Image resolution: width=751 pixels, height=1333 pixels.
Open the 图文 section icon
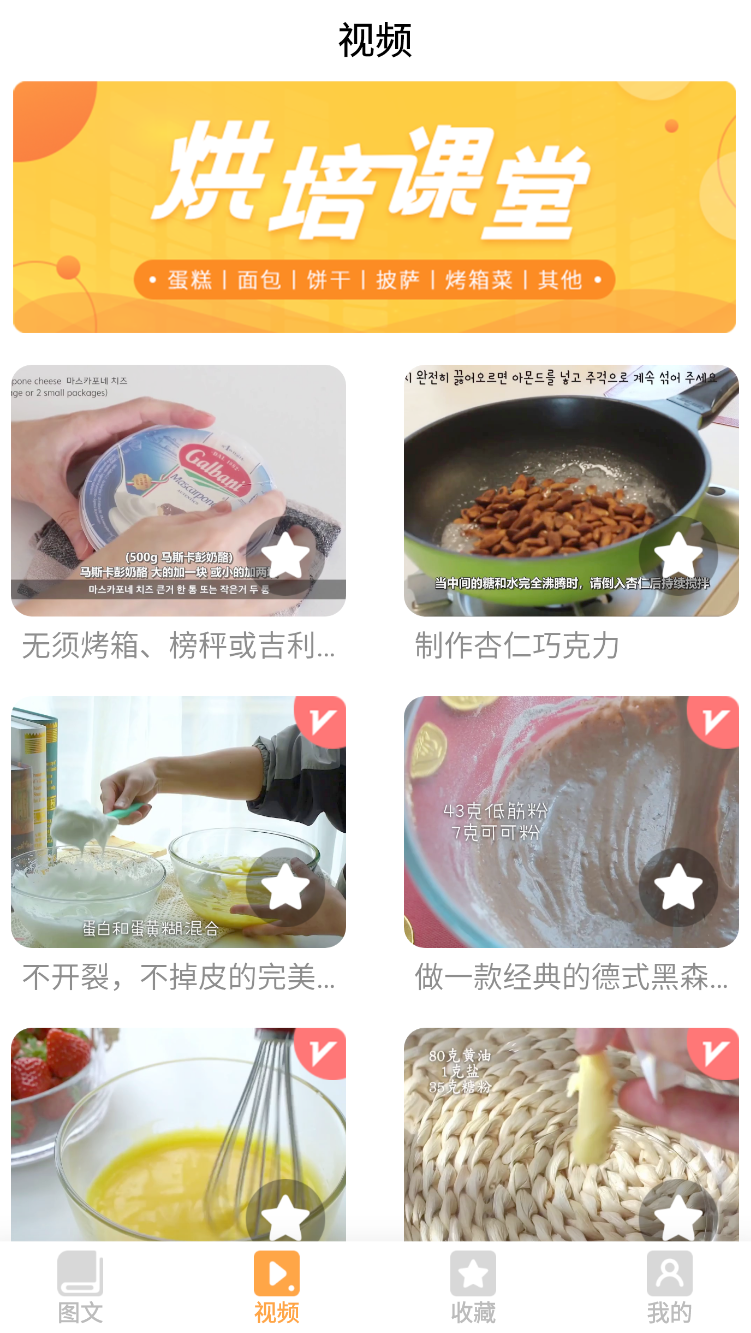click(79, 1274)
